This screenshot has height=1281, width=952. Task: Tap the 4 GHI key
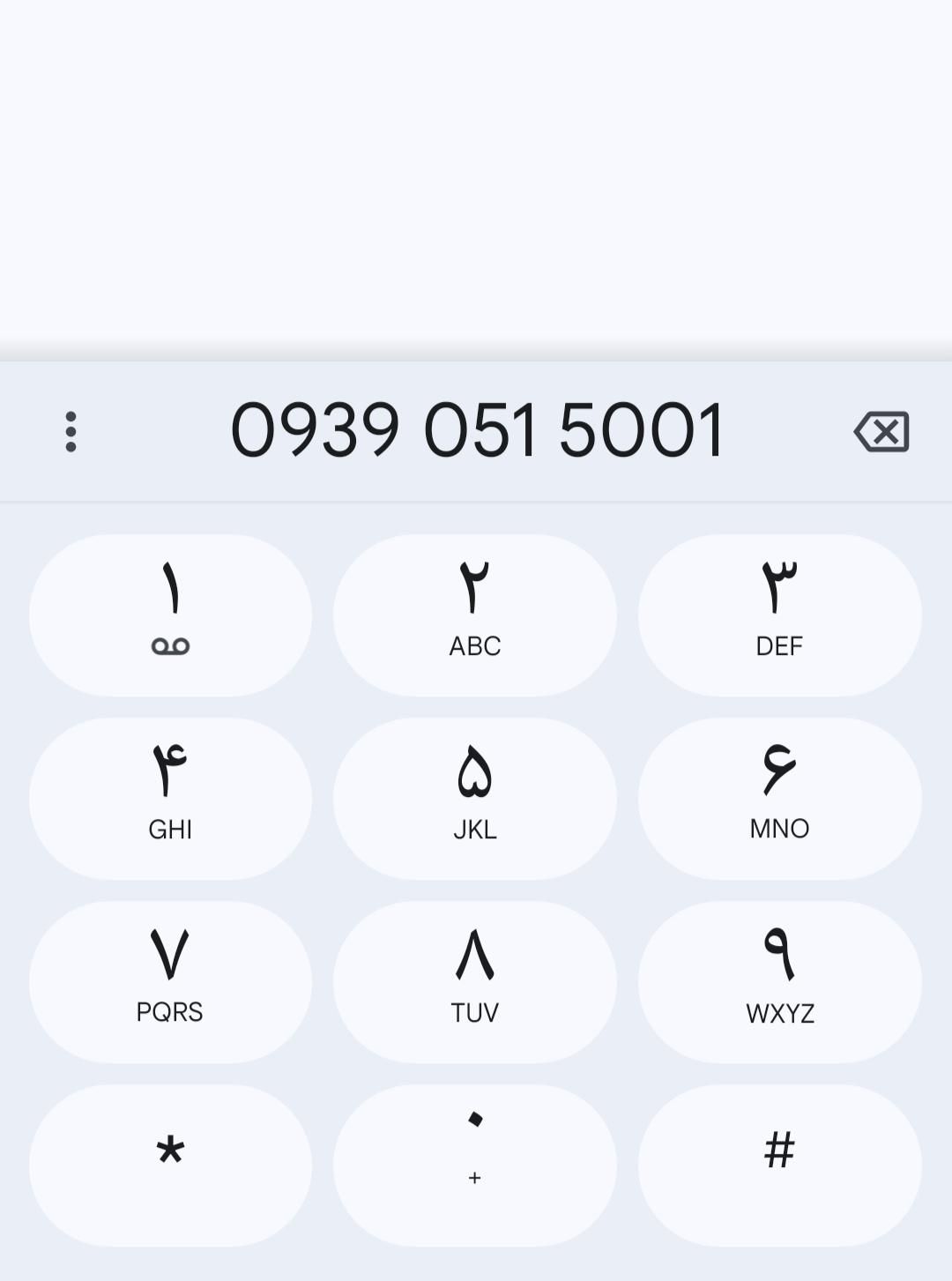click(170, 799)
